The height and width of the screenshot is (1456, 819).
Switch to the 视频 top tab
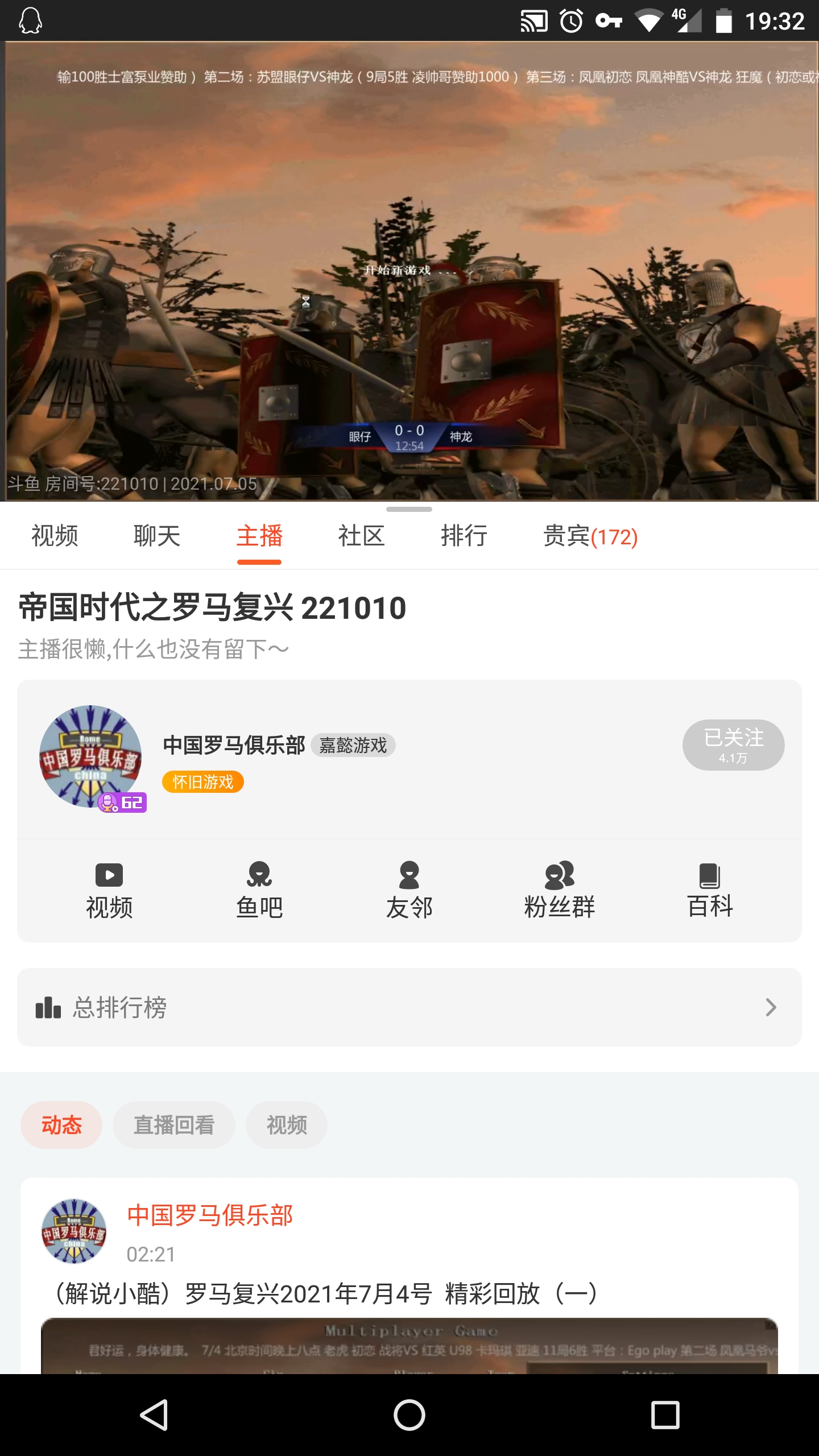55,536
